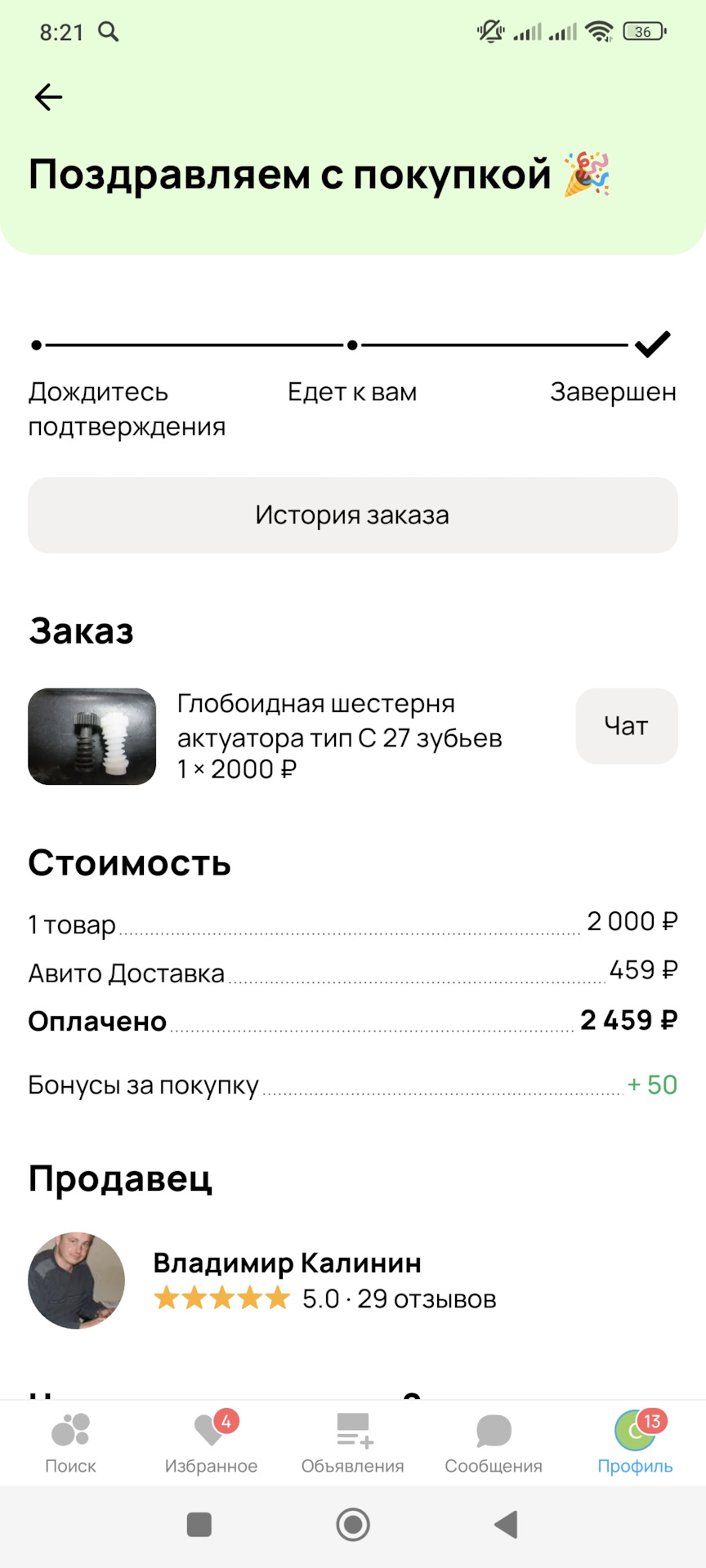Tap the system home button
706x1568 pixels.
[x=353, y=1524]
